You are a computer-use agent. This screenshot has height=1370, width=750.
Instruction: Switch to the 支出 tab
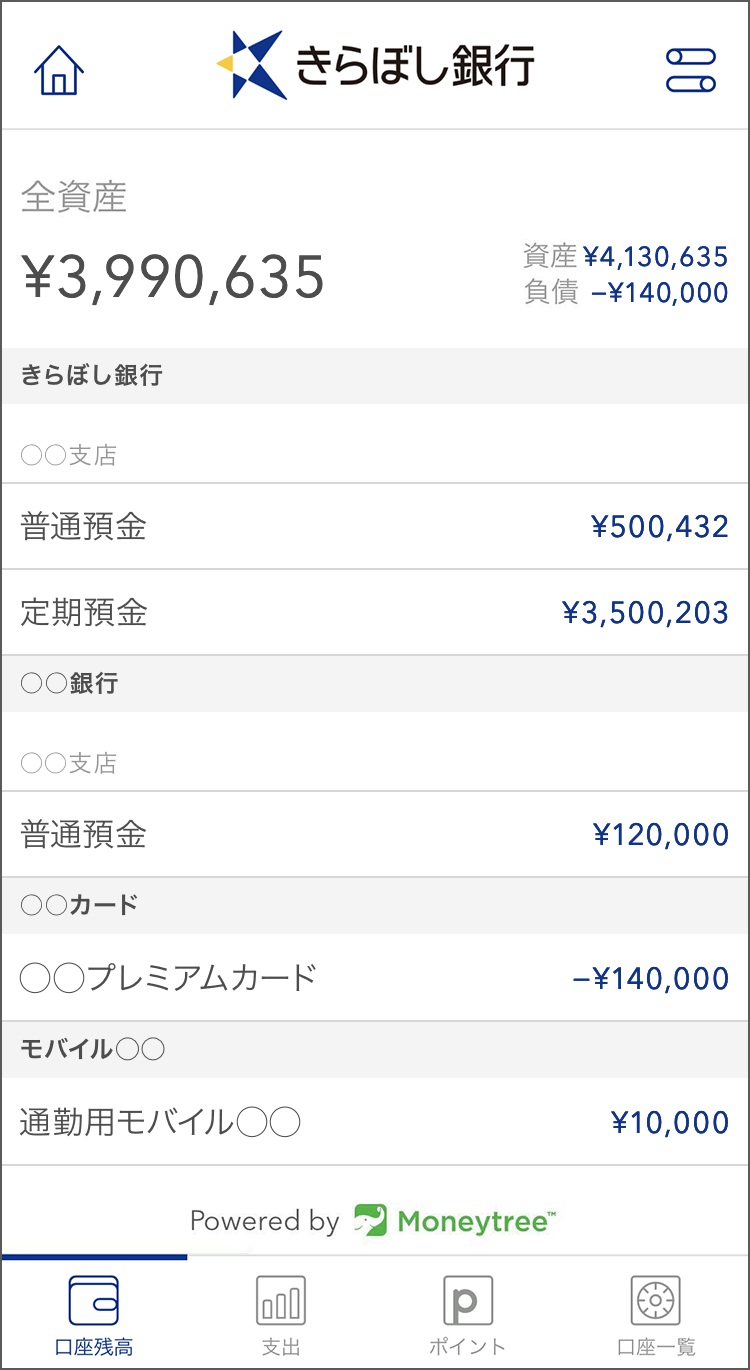[281, 1315]
